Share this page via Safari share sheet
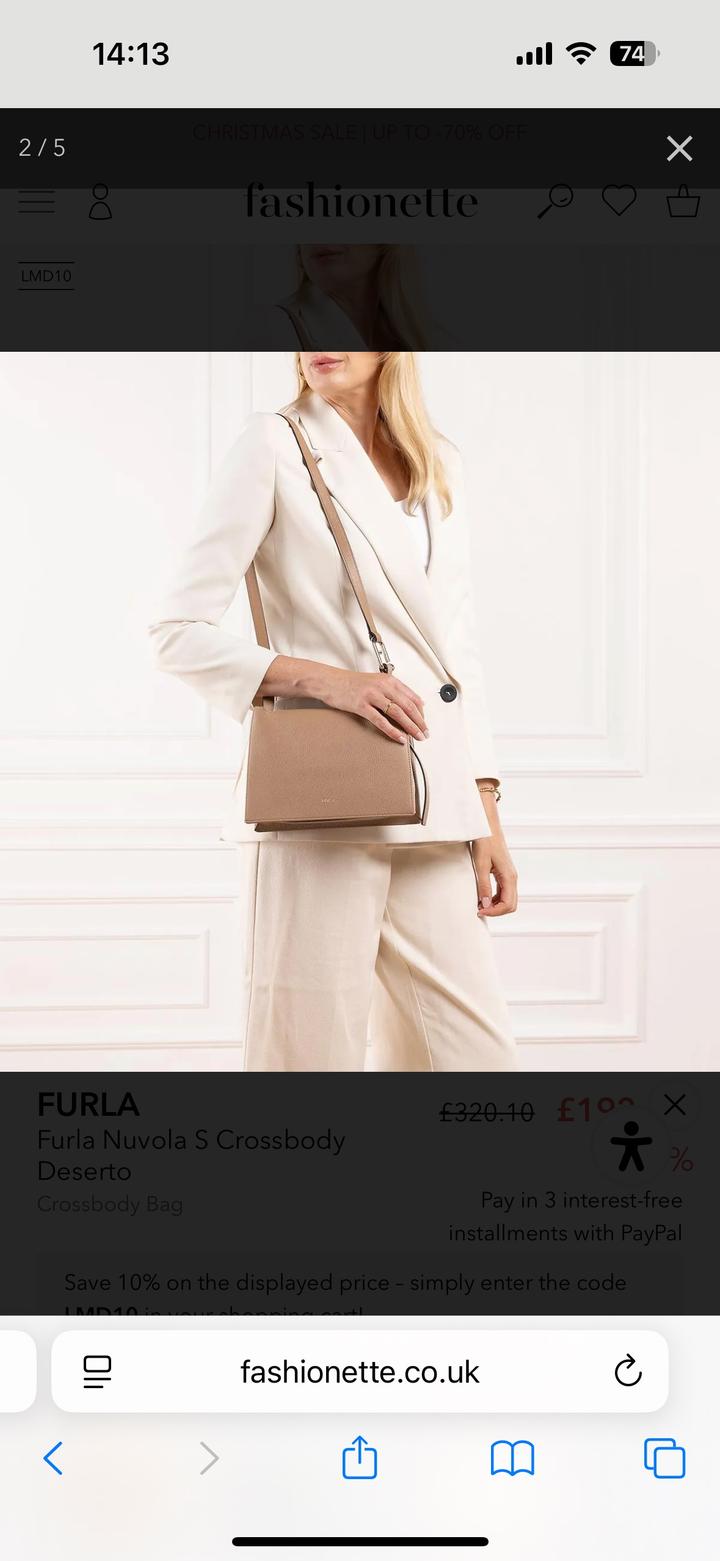The image size is (720, 1561). (x=359, y=1458)
